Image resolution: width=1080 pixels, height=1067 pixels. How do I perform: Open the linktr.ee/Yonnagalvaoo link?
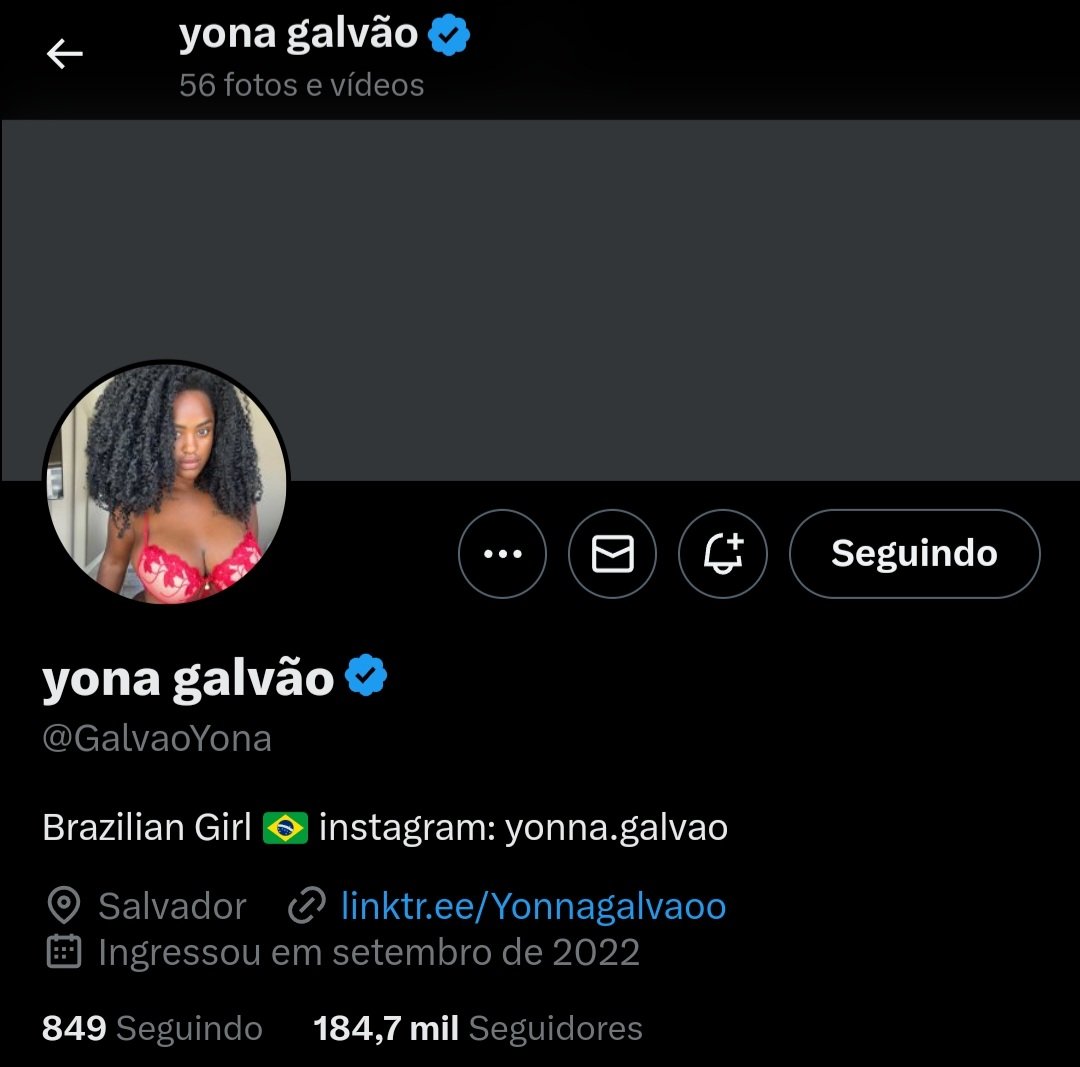tap(533, 906)
